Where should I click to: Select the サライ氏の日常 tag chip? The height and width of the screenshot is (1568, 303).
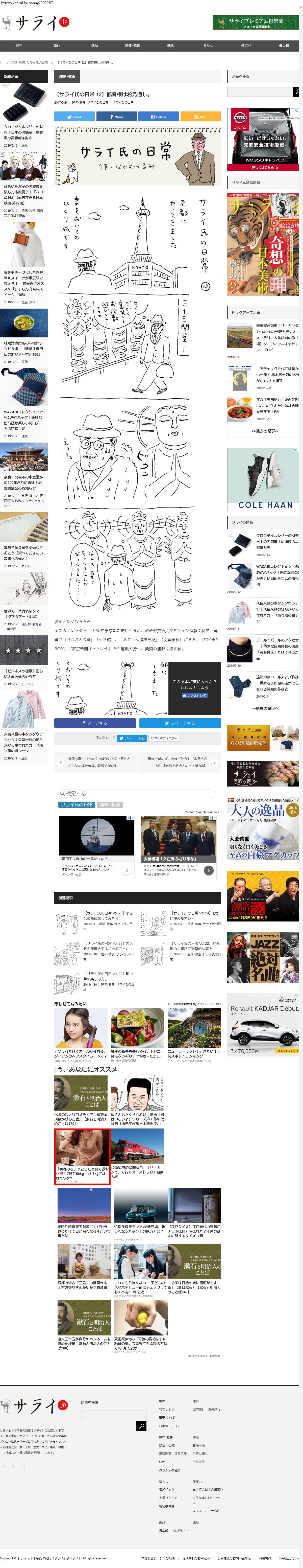click(x=77, y=805)
